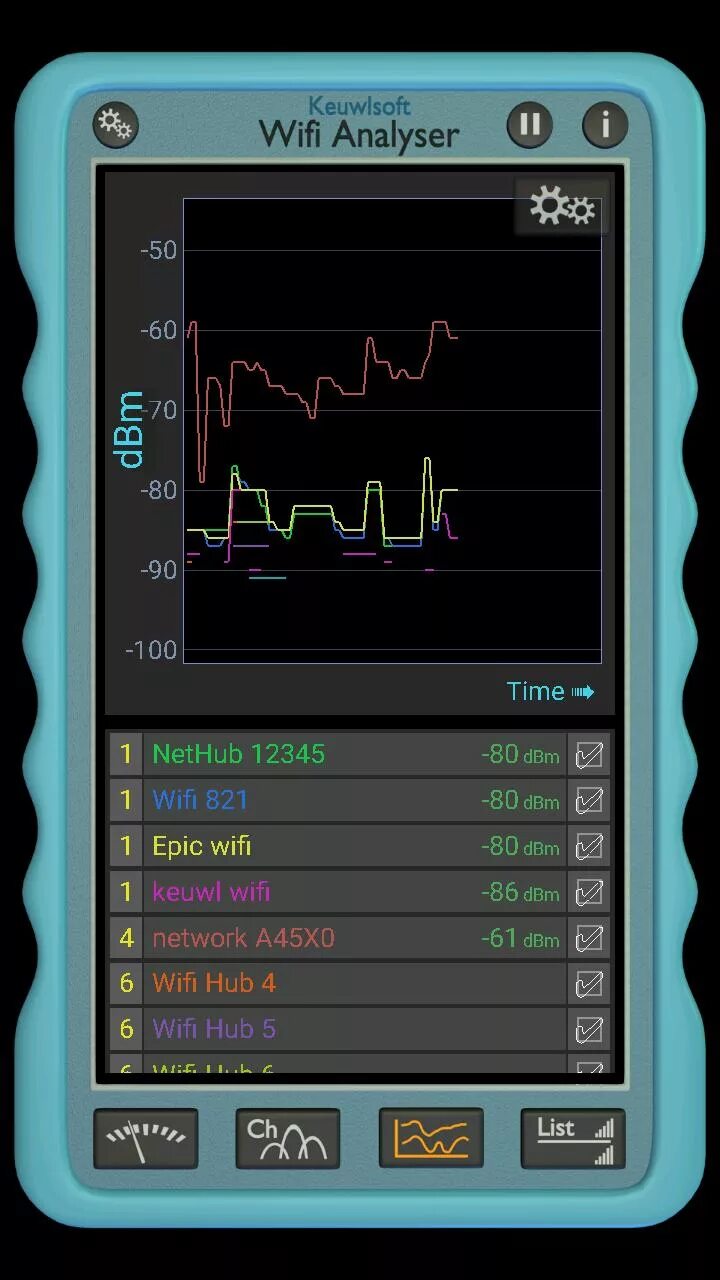This screenshot has width=720, height=1280.
Task: Switch to the signal meter view
Action: point(146,1139)
